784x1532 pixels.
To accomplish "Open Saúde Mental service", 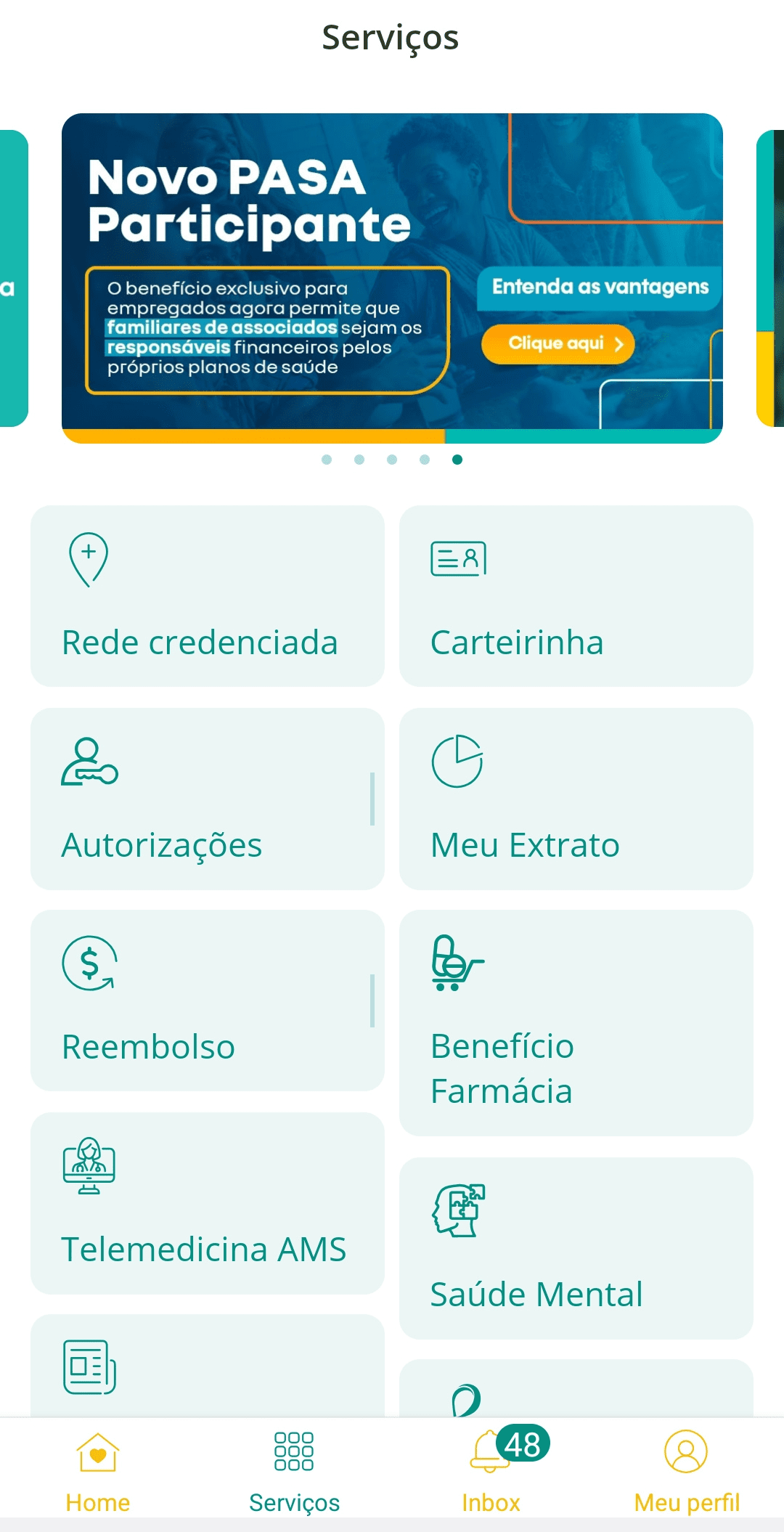I will [x=576, y=1248].
